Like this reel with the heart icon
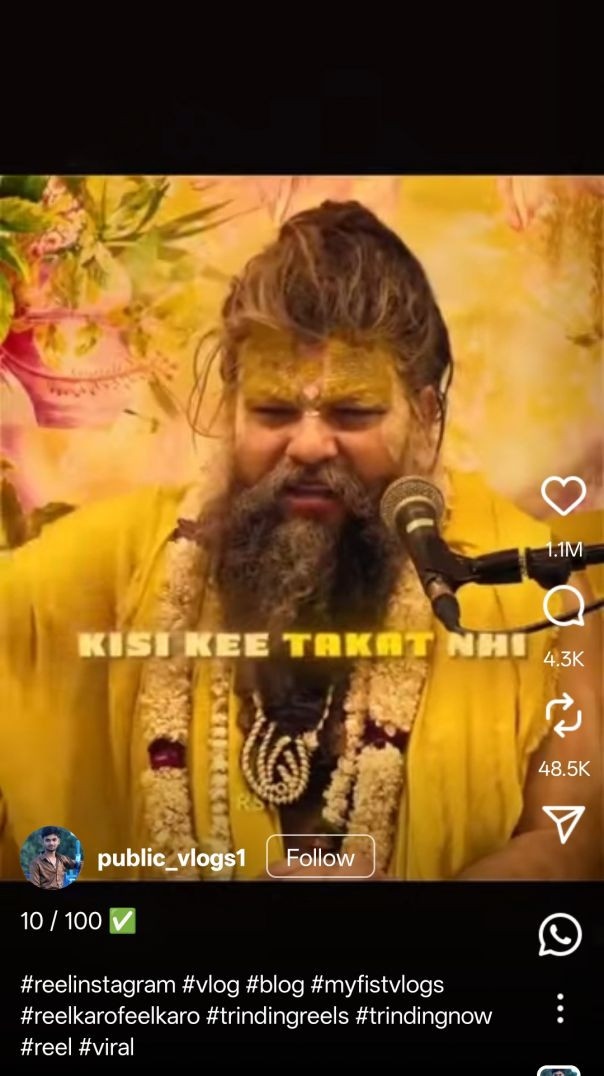604x1076 pixels. coord(563,496)
